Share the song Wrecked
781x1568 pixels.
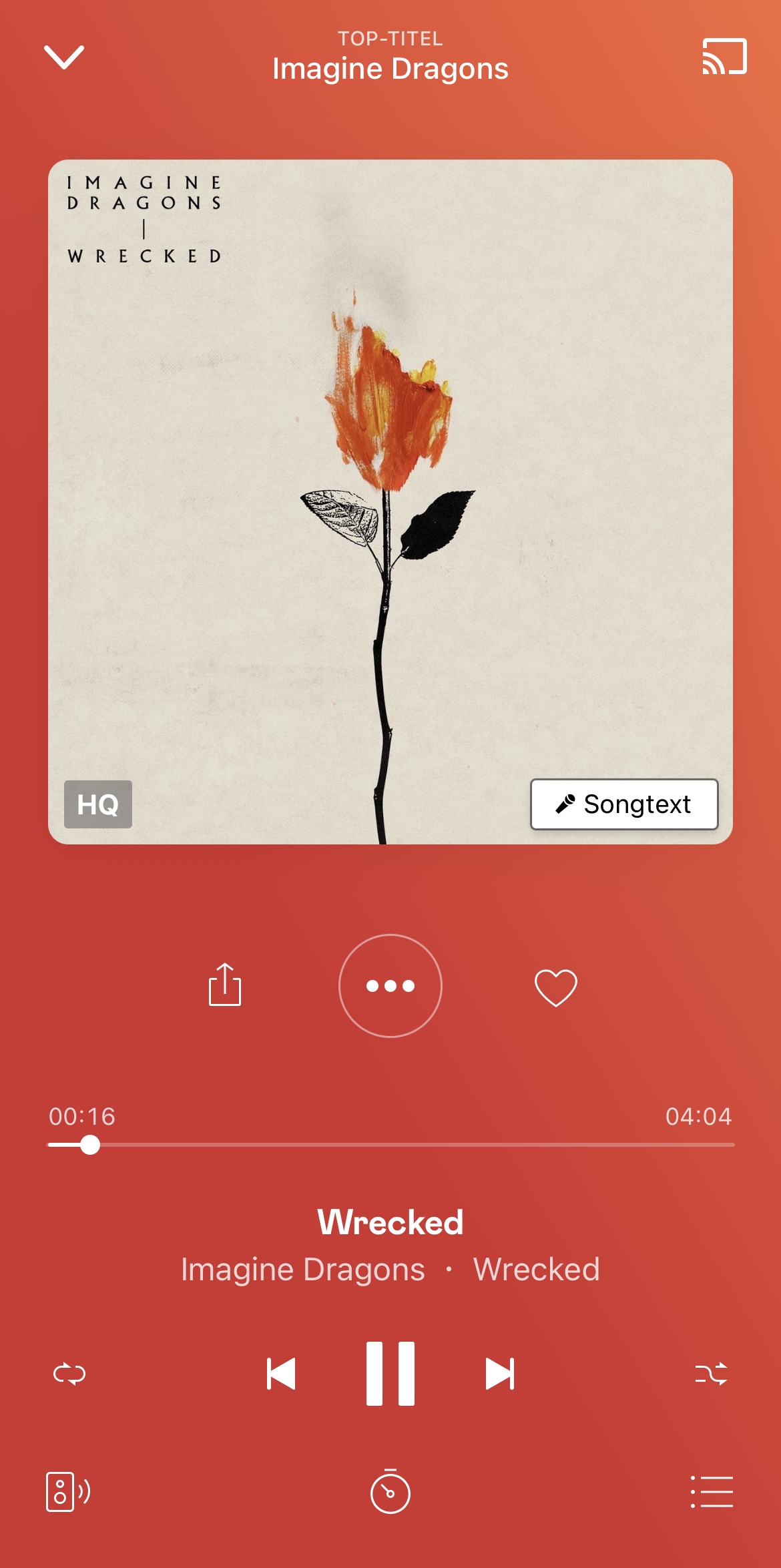(x=225, y=985)
